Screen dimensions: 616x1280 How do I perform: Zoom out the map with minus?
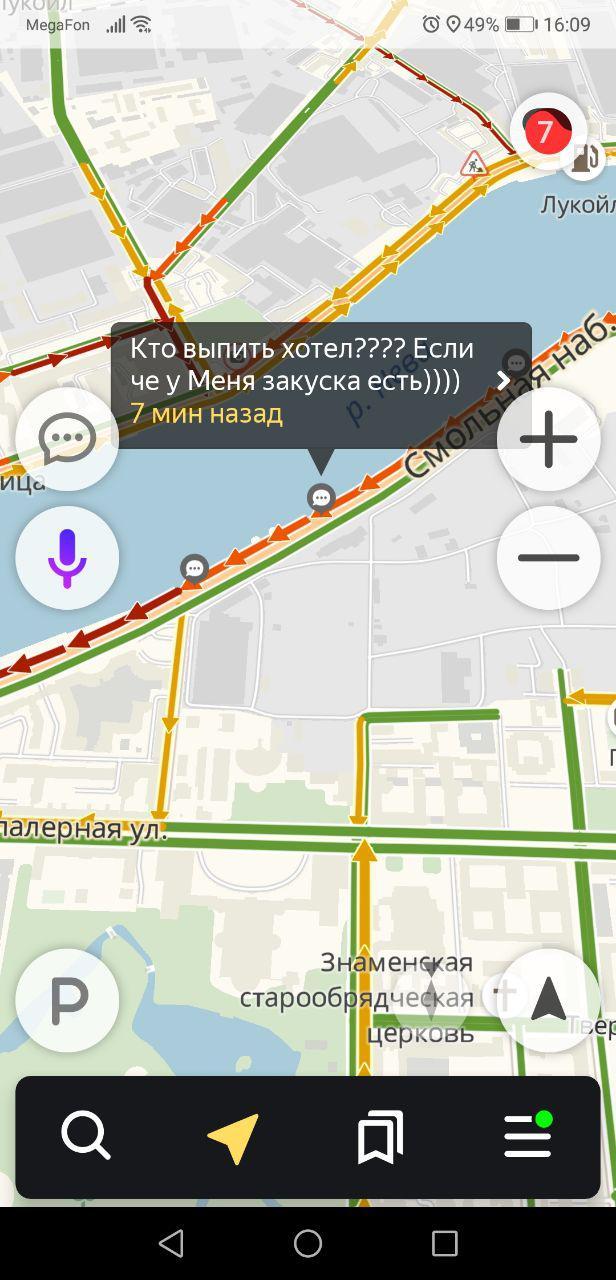point(548,558)
